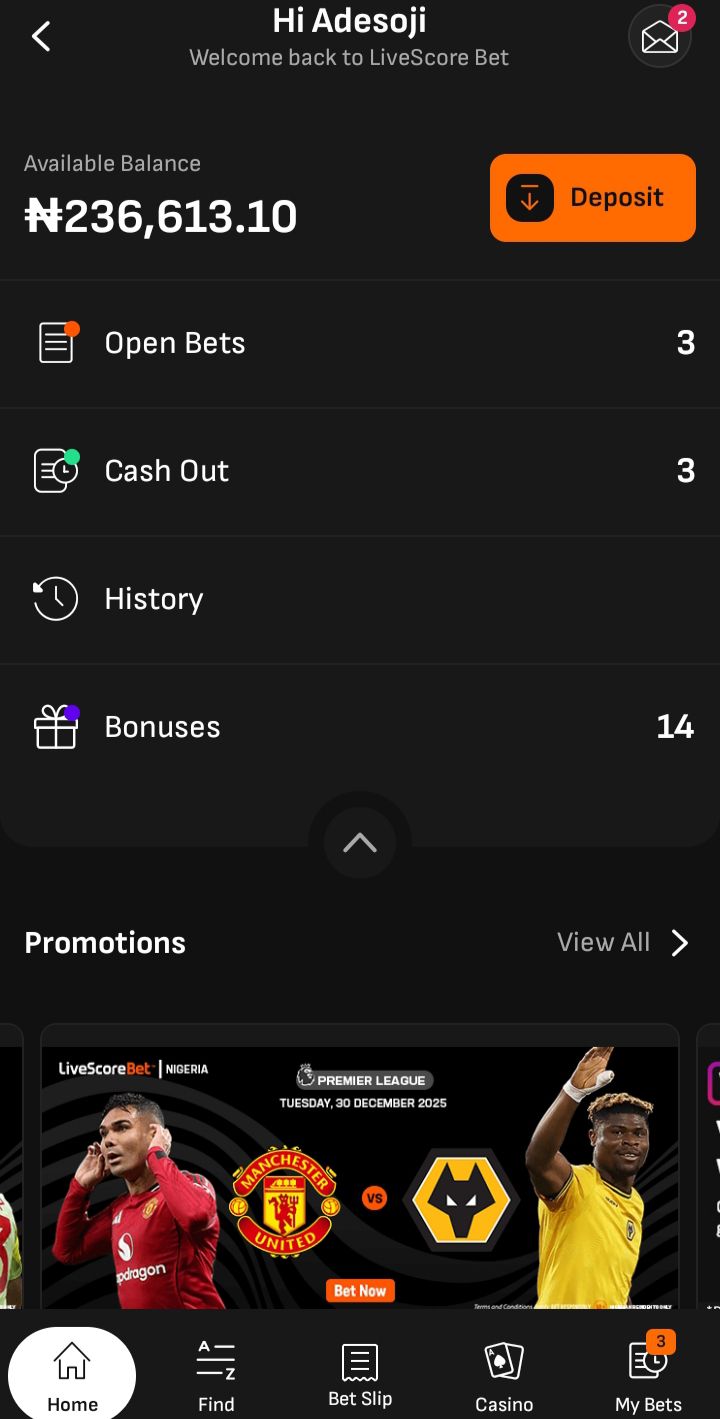The width and height of the screenshot is (720, 1419).
Task: Open betting History
Action: [x=360, y=599]
